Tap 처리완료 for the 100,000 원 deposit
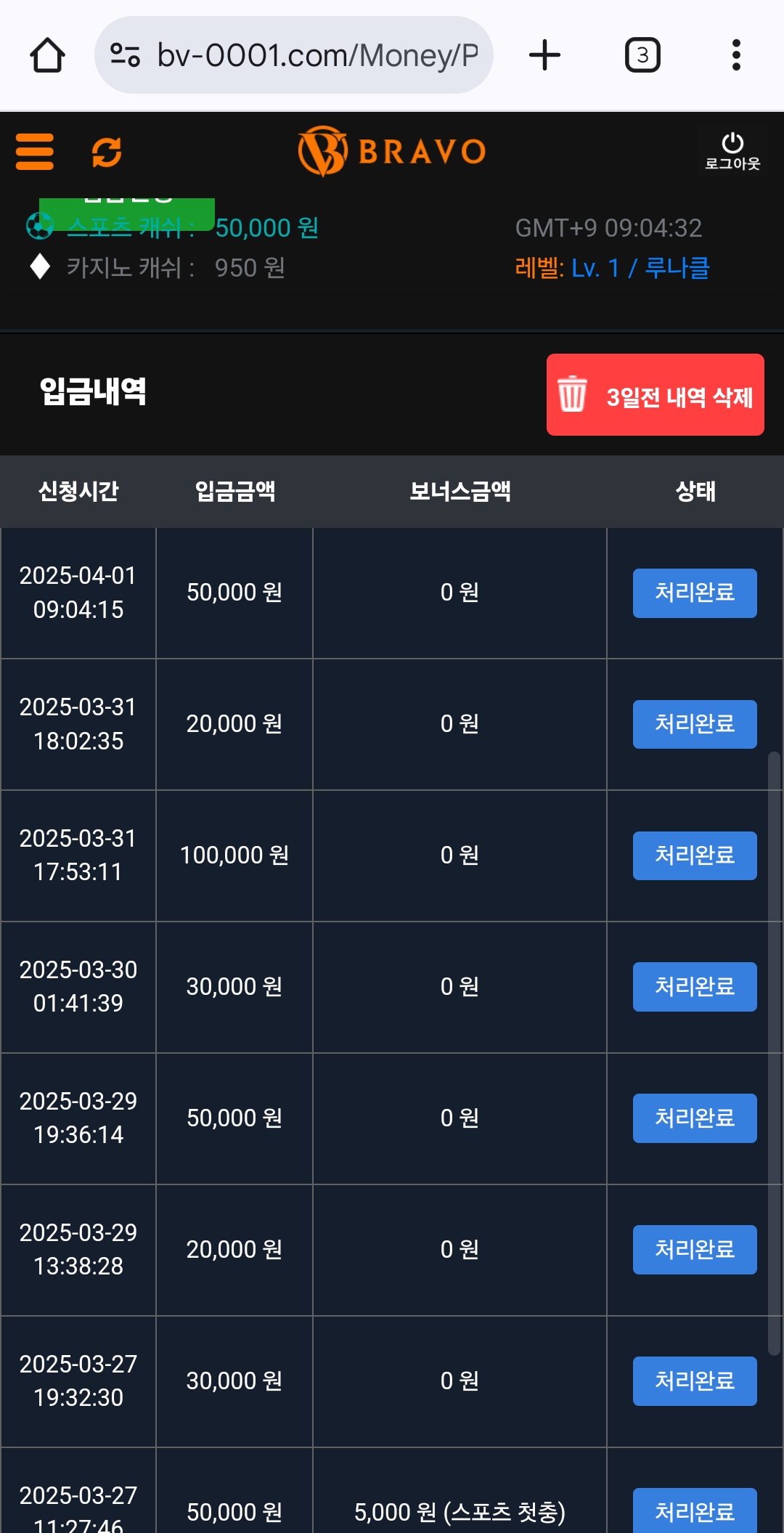 coord(695,856)
